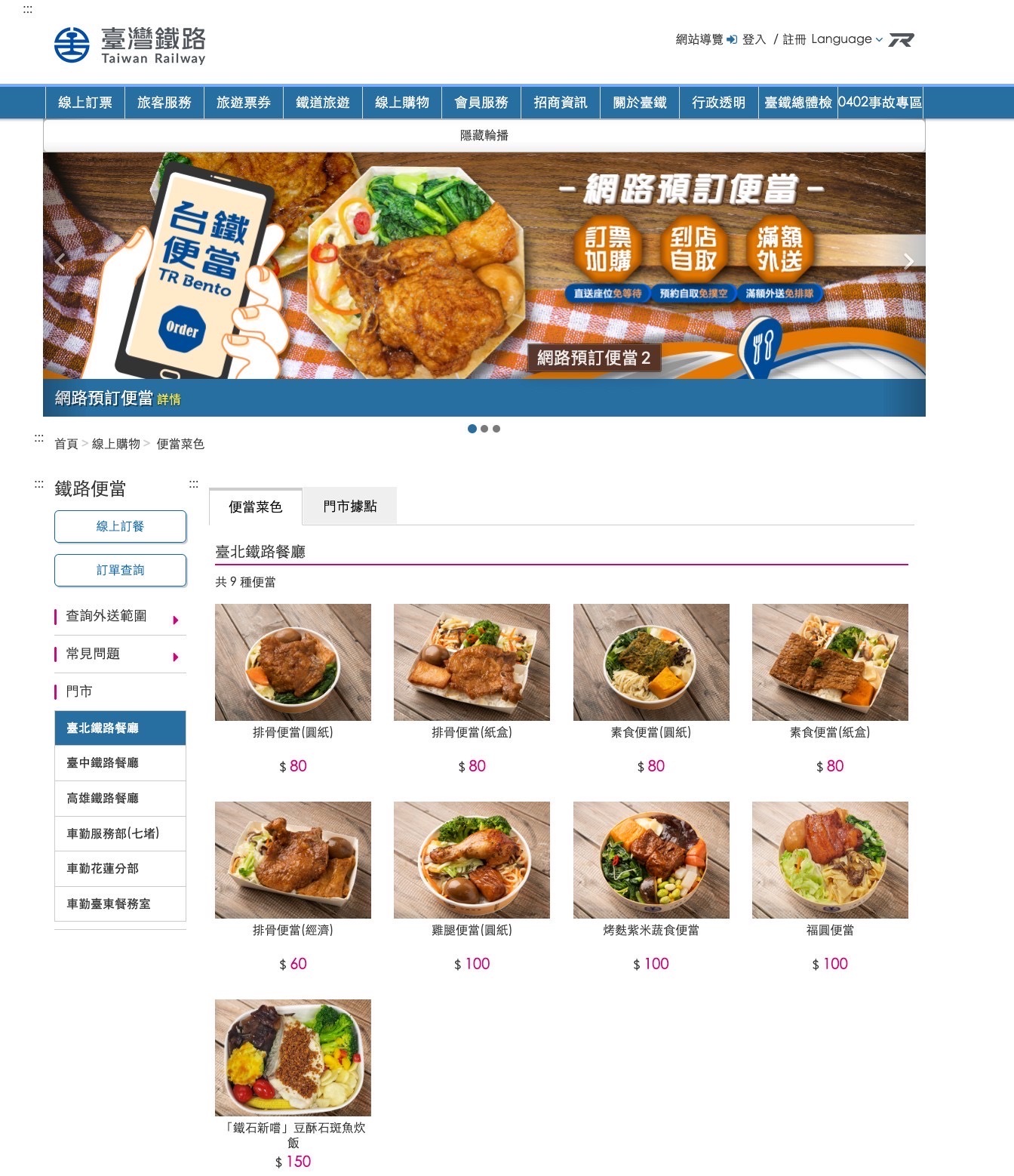The width and height of the screenshot is (1014, 1176).
Task: Switch to the 門市據點 tab
Action: pos(349,506)
